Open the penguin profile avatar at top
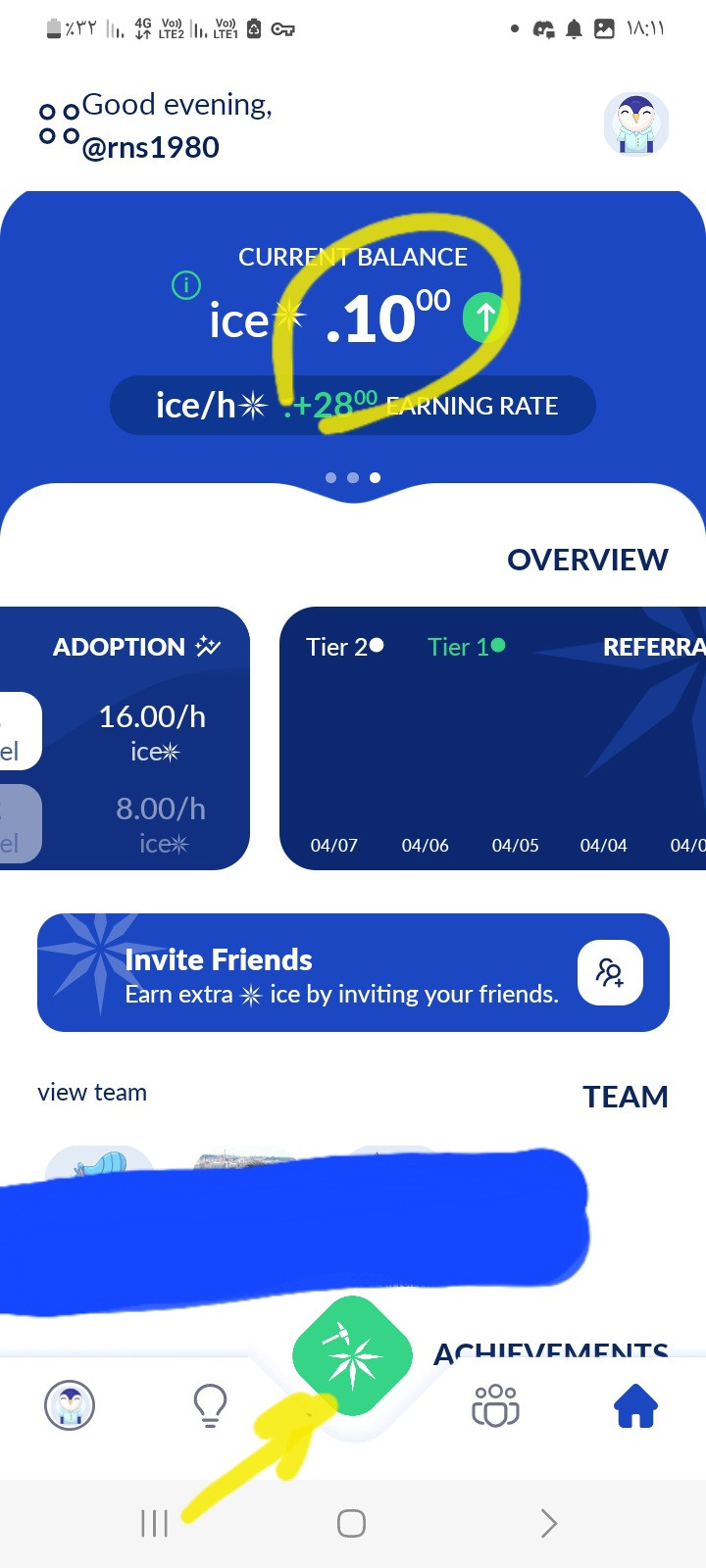The height and width of the screenshot is (1568, 706). pyautogui.click(x=636, y=124)
